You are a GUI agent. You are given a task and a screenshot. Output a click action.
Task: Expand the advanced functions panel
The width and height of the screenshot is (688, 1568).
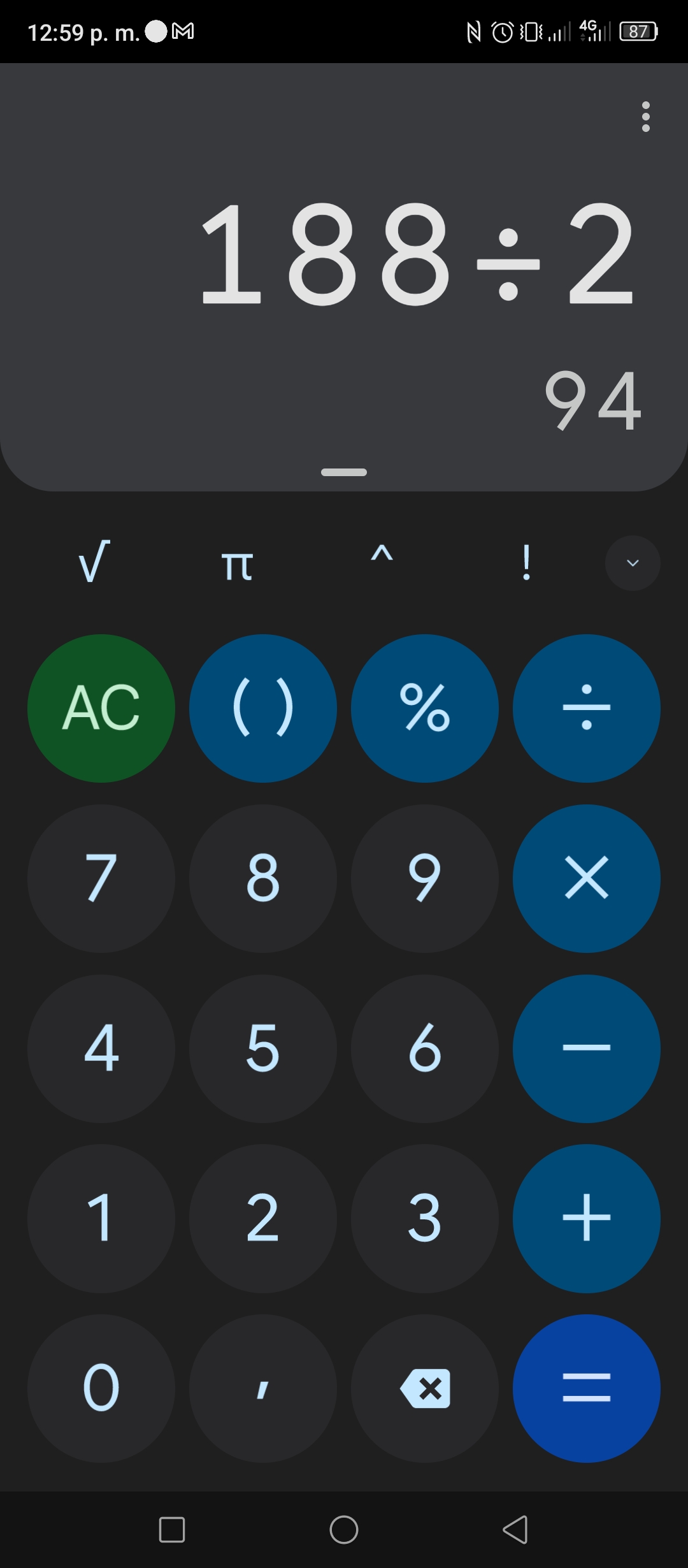[633, 563]
